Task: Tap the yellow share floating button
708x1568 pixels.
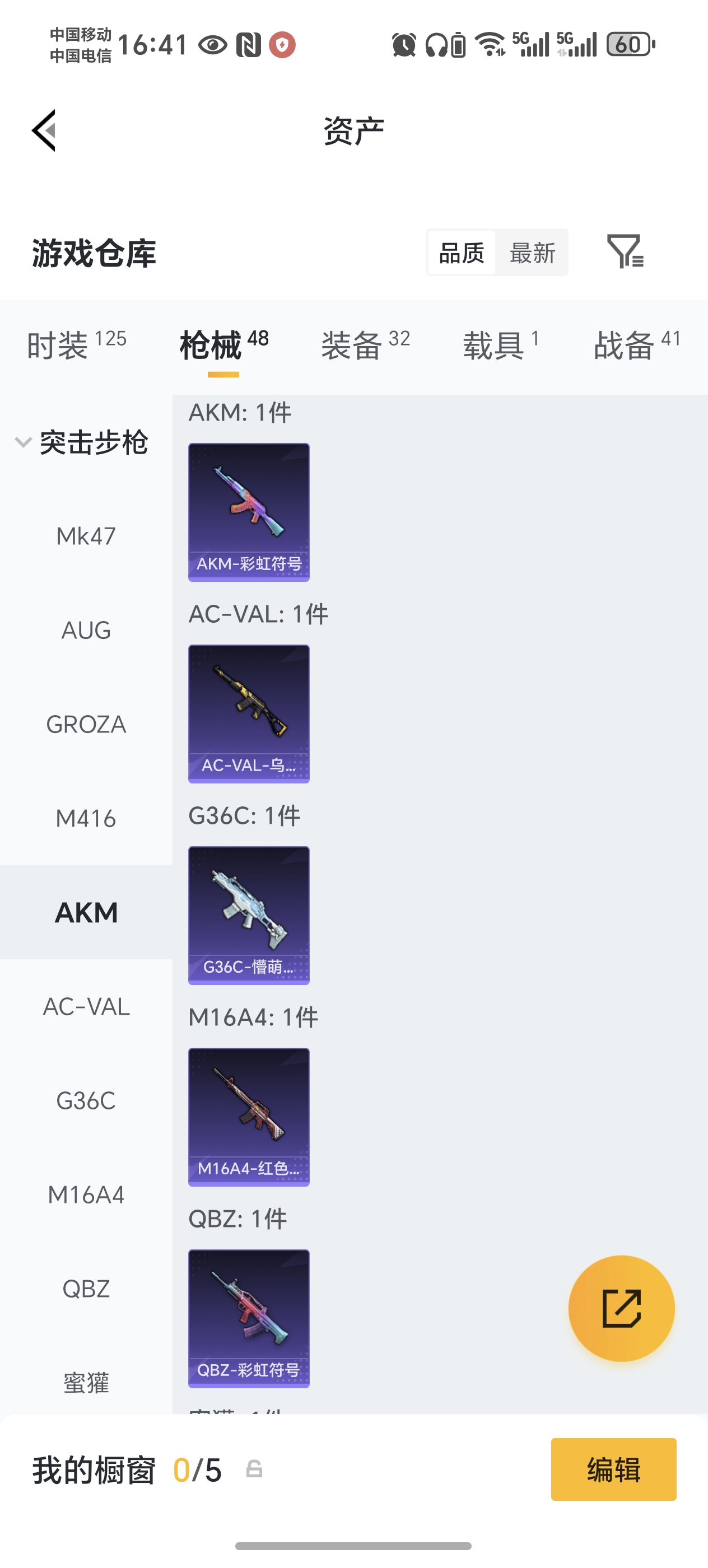Action: point(621,1308)
